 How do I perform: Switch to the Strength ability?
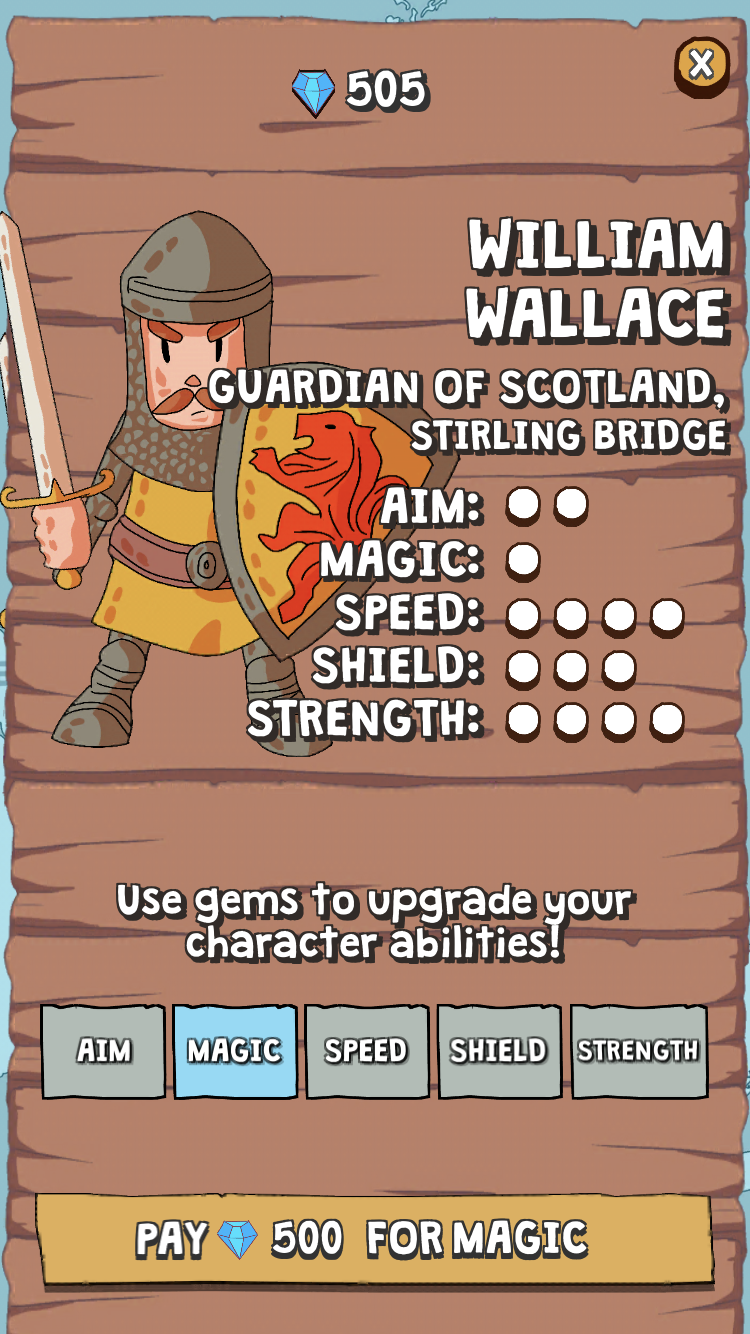[638, 1052]
